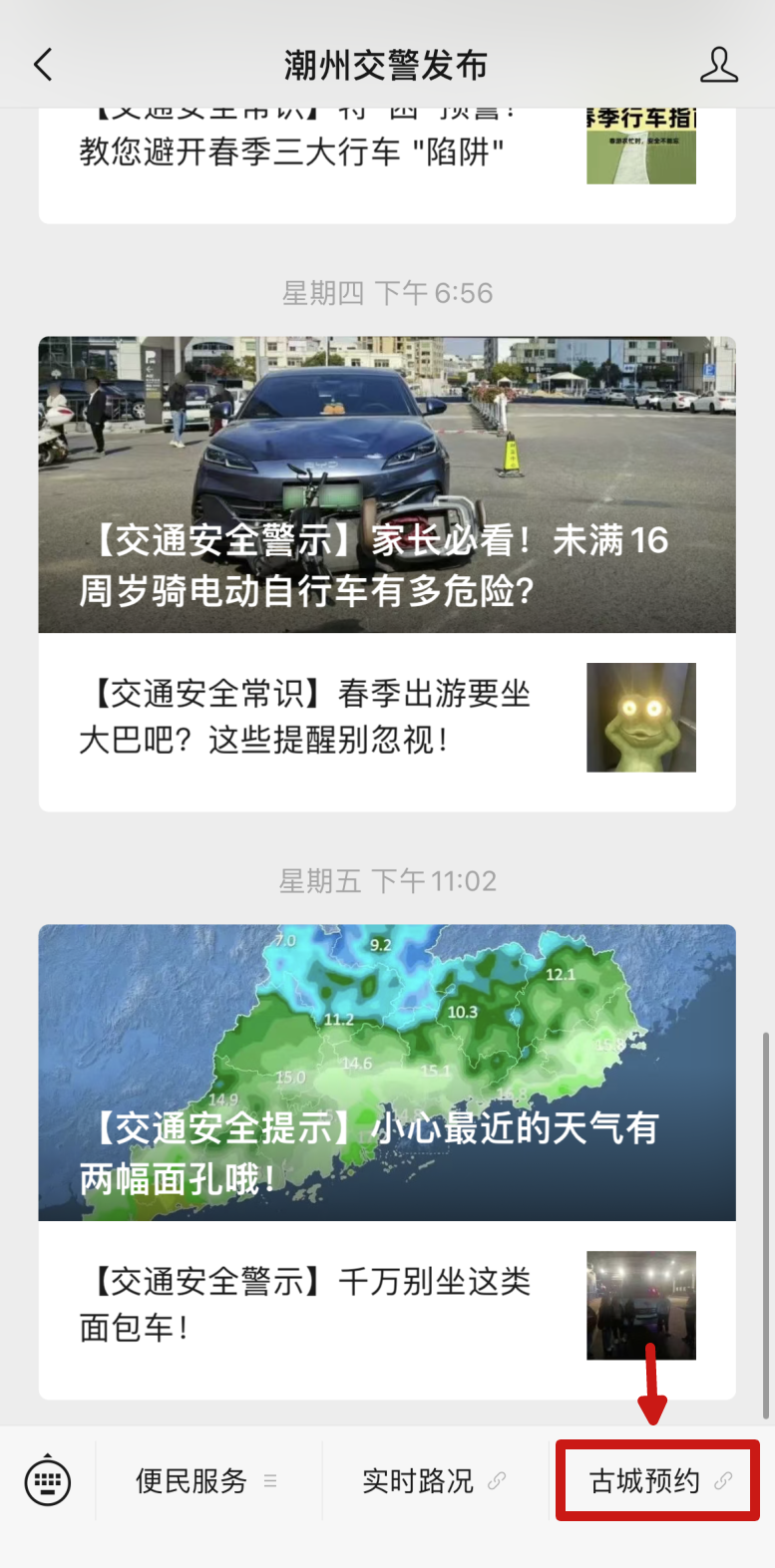Viewport: 775px width, 1568px height.
Task: Click the green 春季行车指南 thumbnail at top
Action: [640, 146]
